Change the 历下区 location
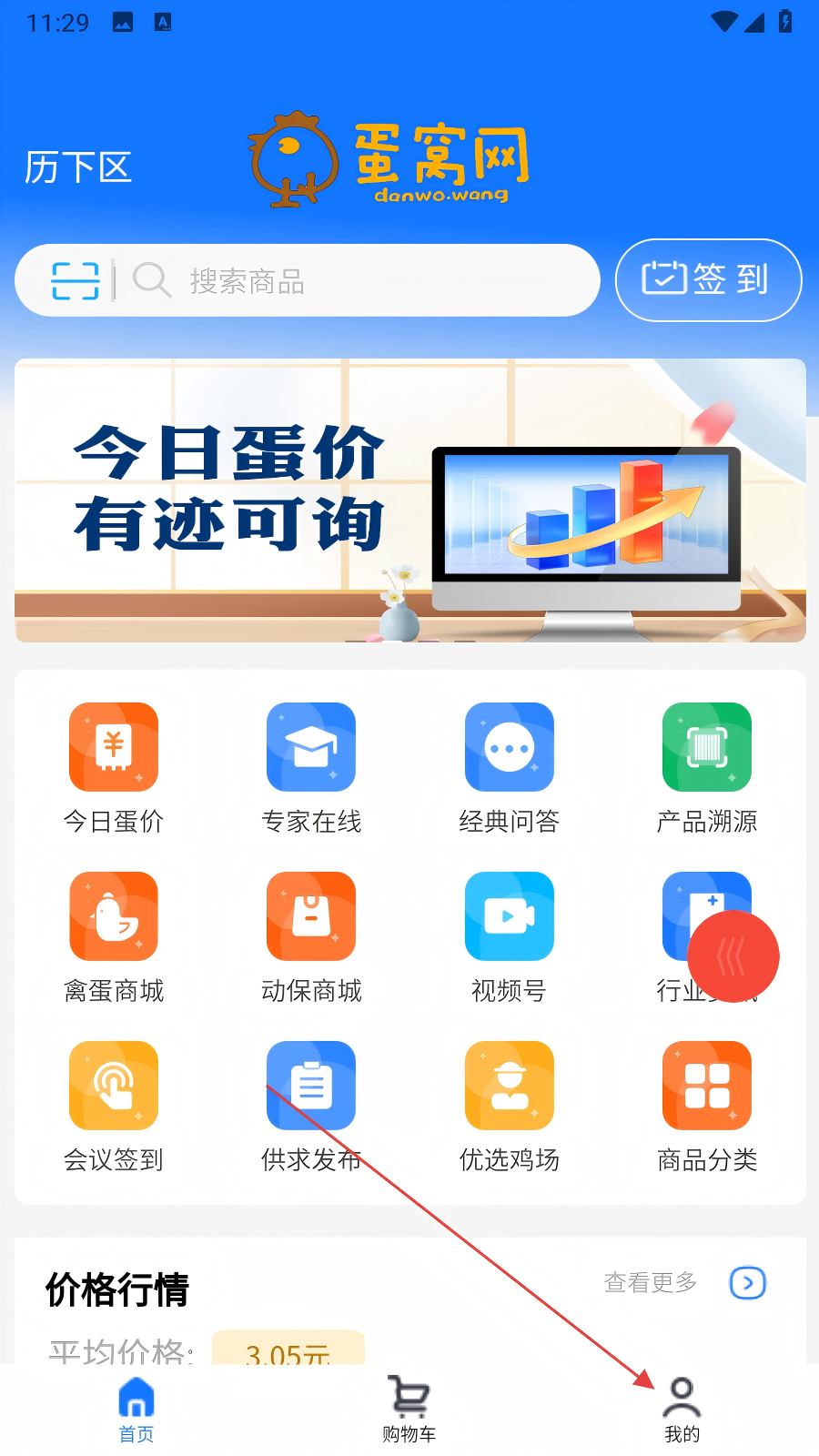The image size is (819, 1456). coord(78,168)
